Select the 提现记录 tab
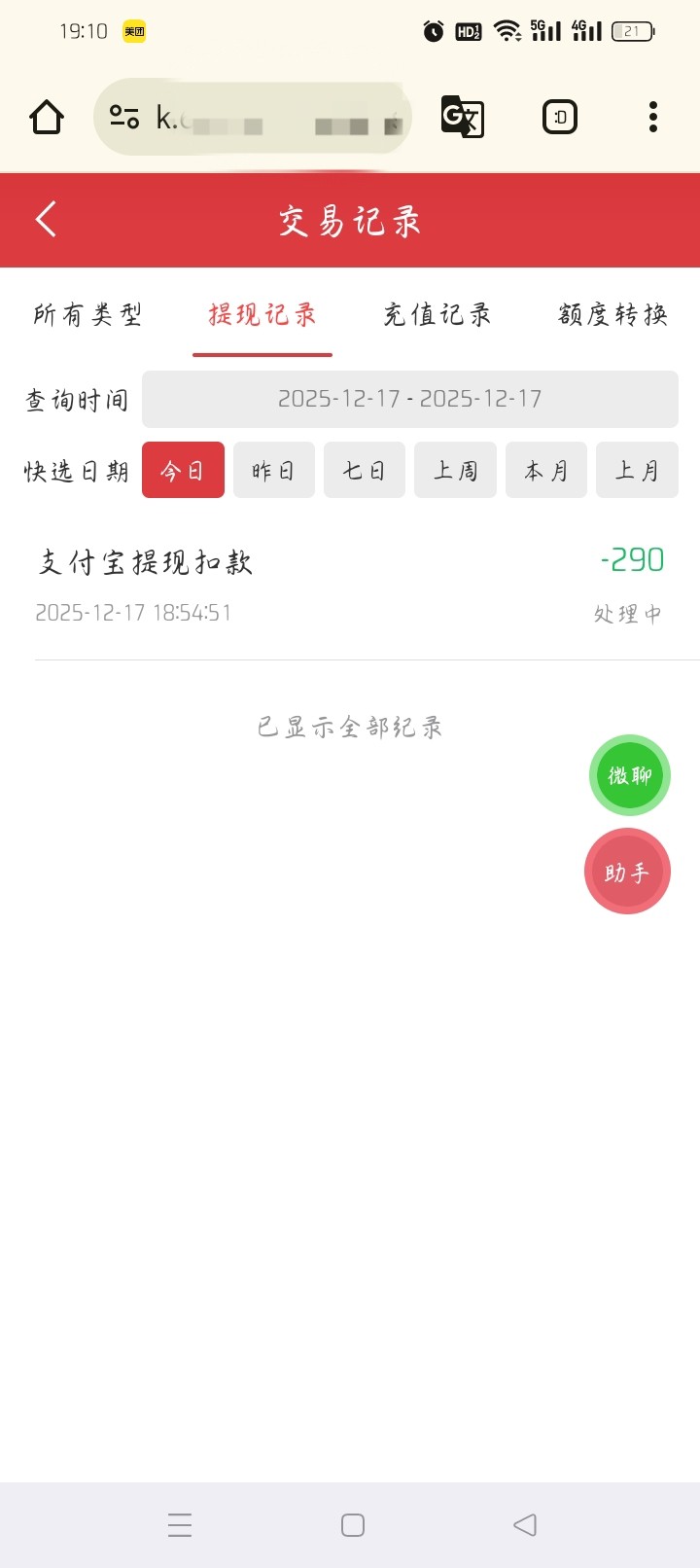This screenshot has height=1568, width=700. 262,315
